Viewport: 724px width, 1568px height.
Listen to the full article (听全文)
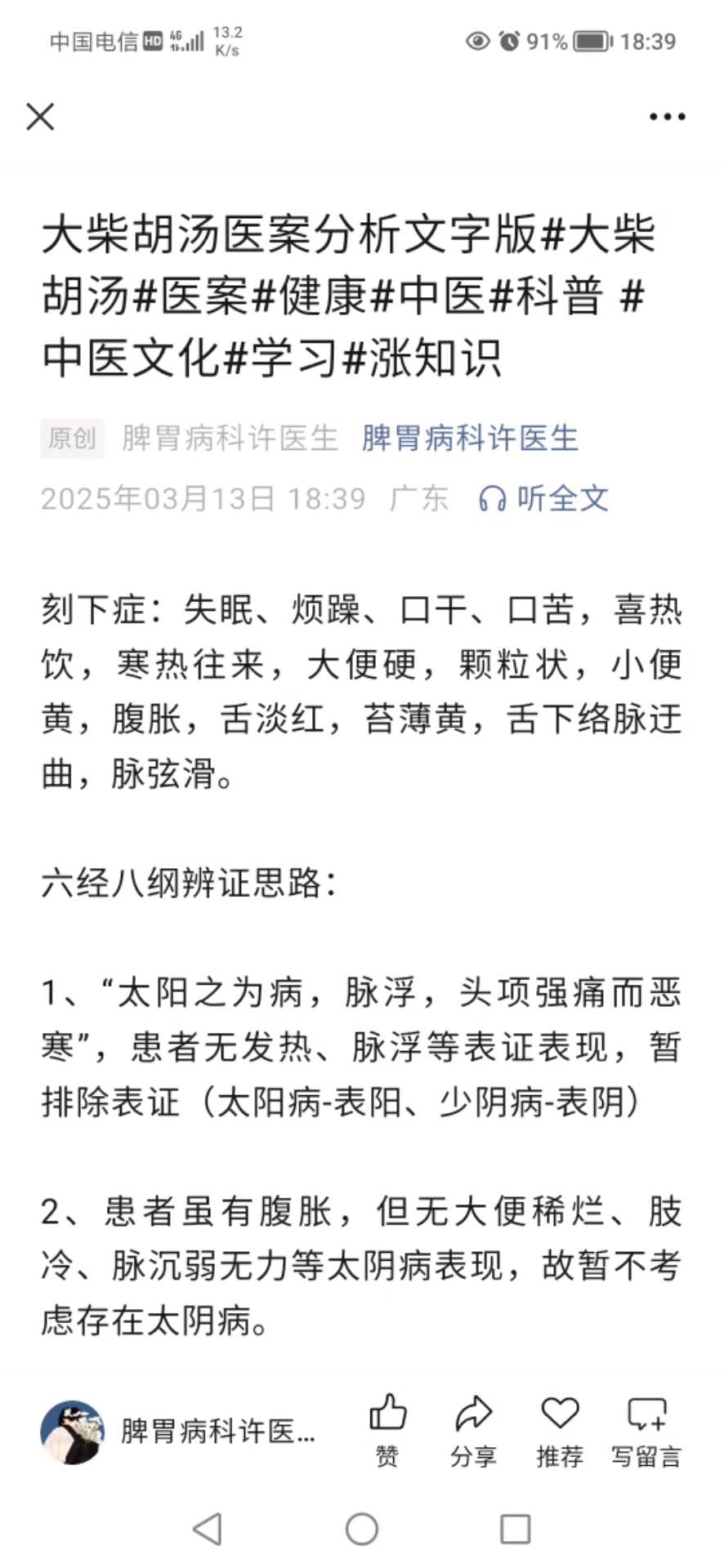click(x=544, y=498)
